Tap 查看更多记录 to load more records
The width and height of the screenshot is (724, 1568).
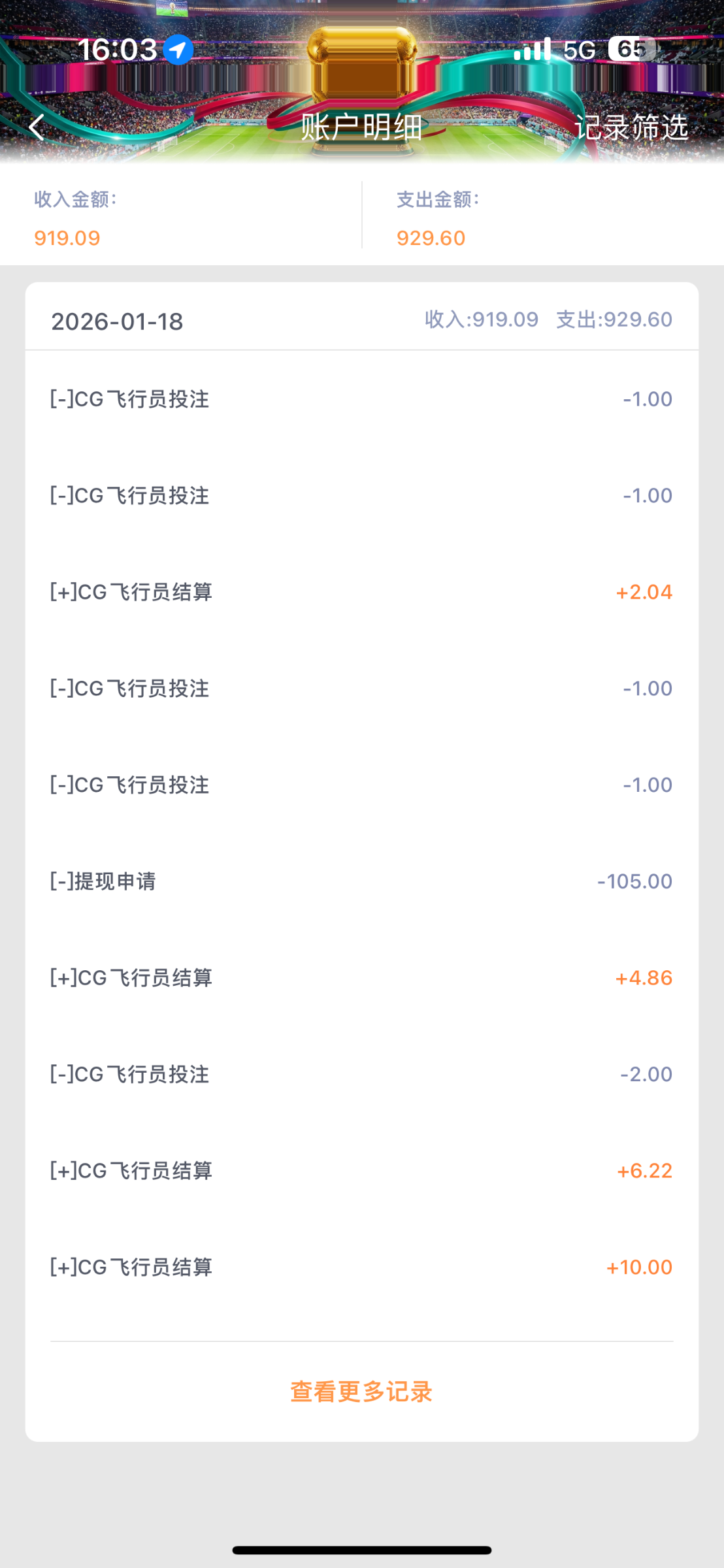(x=361, y=1392)
